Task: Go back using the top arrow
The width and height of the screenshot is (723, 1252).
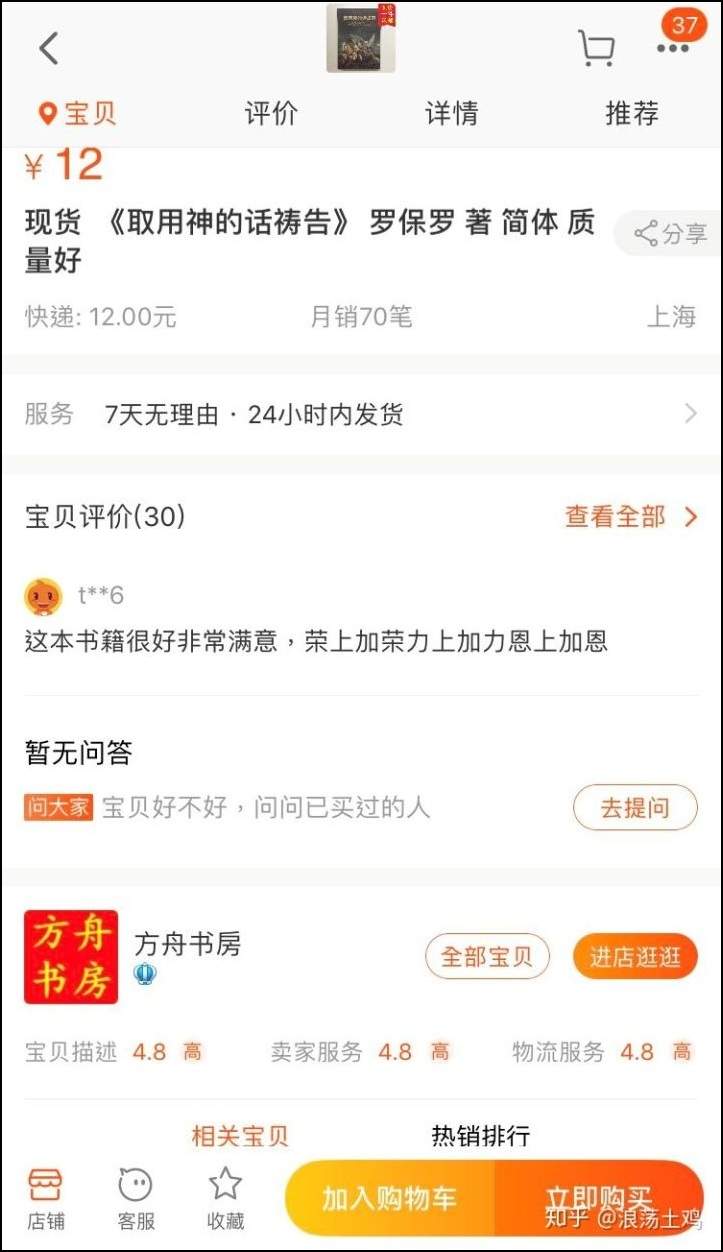Action: (49, 48)
